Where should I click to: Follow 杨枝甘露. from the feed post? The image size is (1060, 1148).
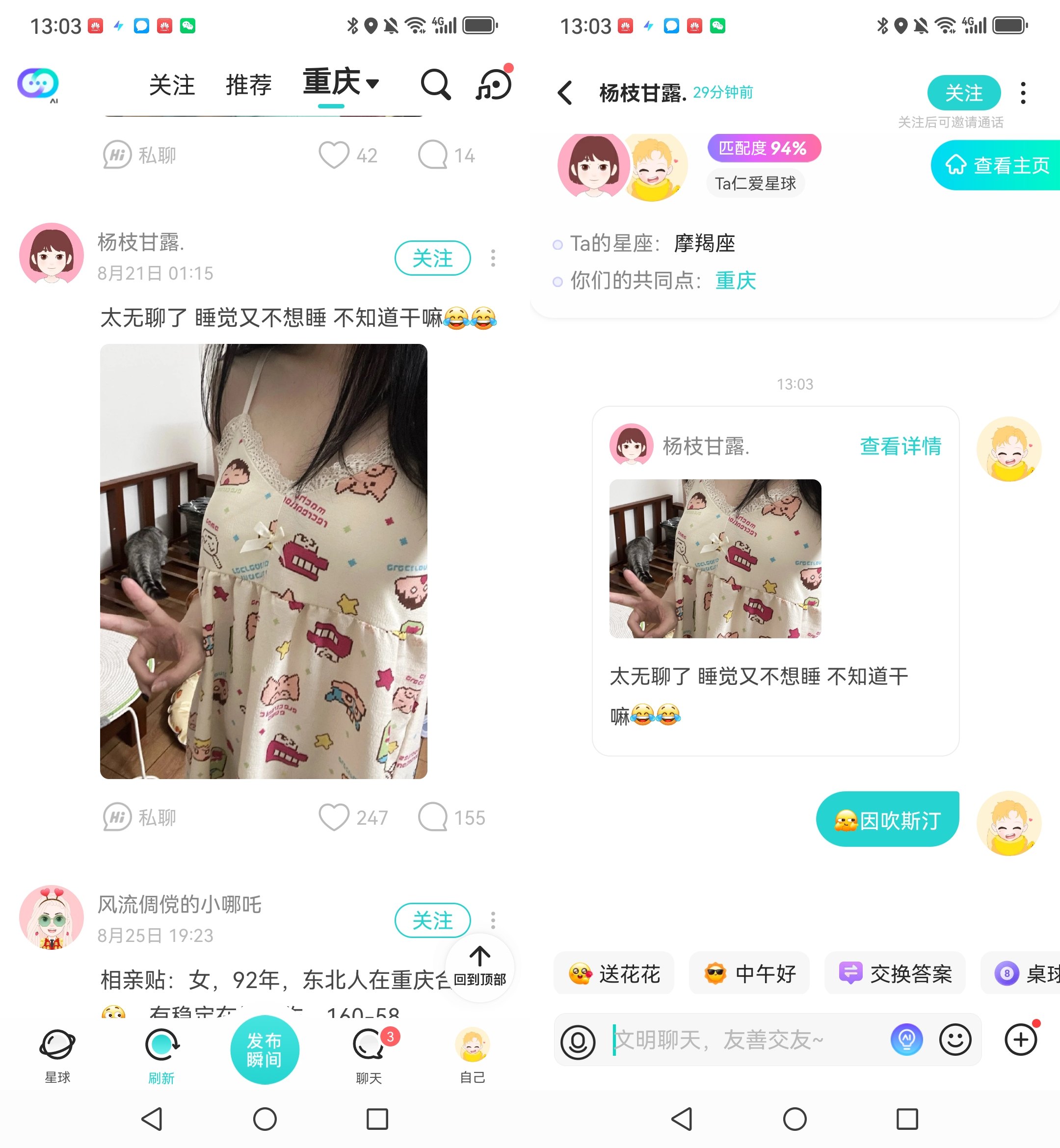[x=432, y=258]
